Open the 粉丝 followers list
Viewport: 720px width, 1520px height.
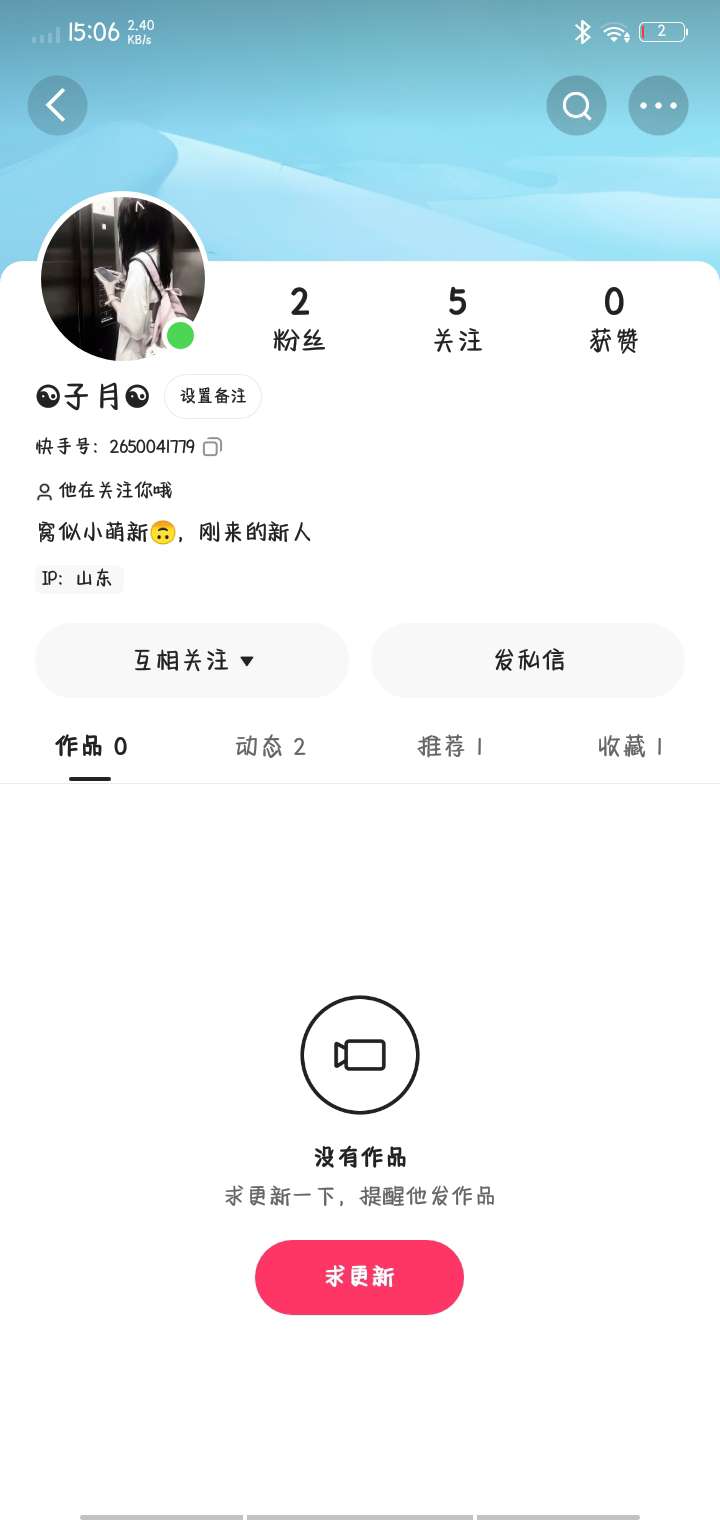tap(299, 318)
